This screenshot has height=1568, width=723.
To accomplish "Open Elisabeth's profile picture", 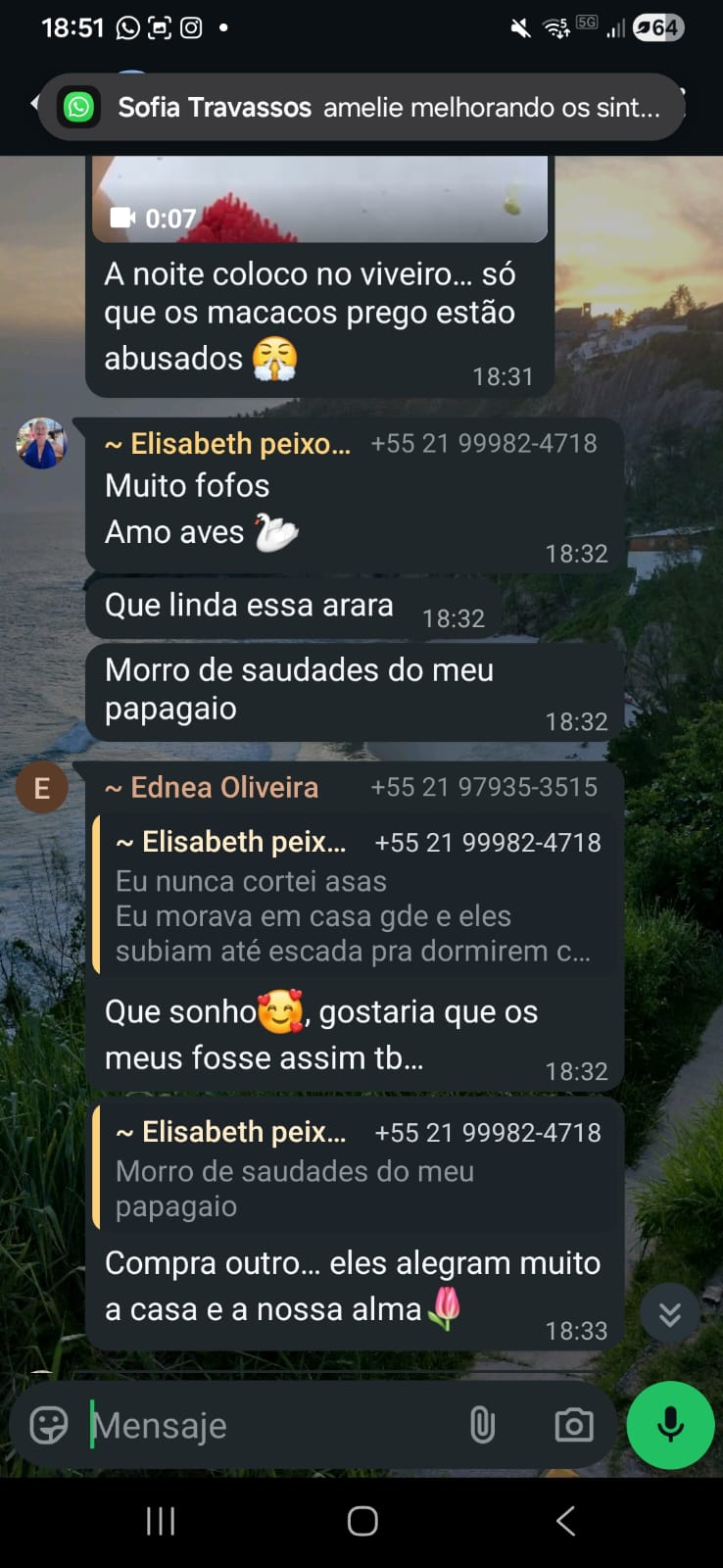I will 41,444.
